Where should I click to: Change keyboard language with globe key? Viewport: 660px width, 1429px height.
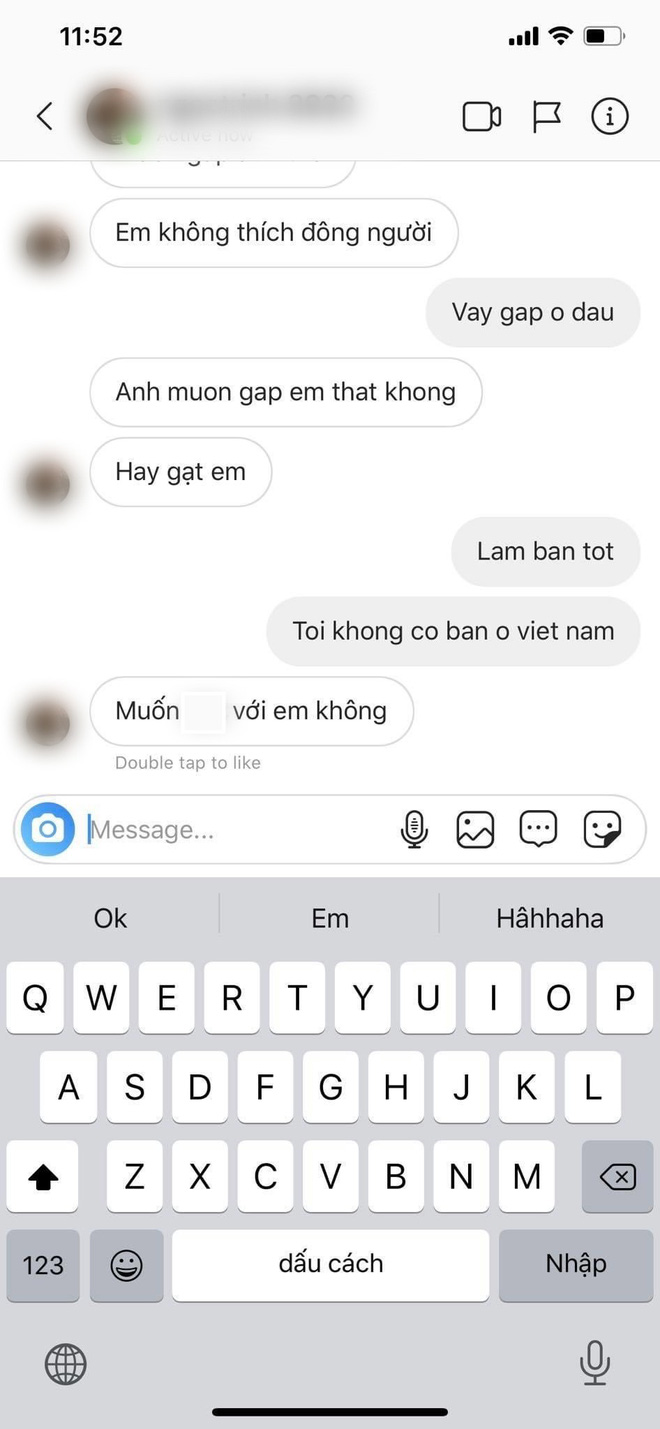coord(66,1363)
